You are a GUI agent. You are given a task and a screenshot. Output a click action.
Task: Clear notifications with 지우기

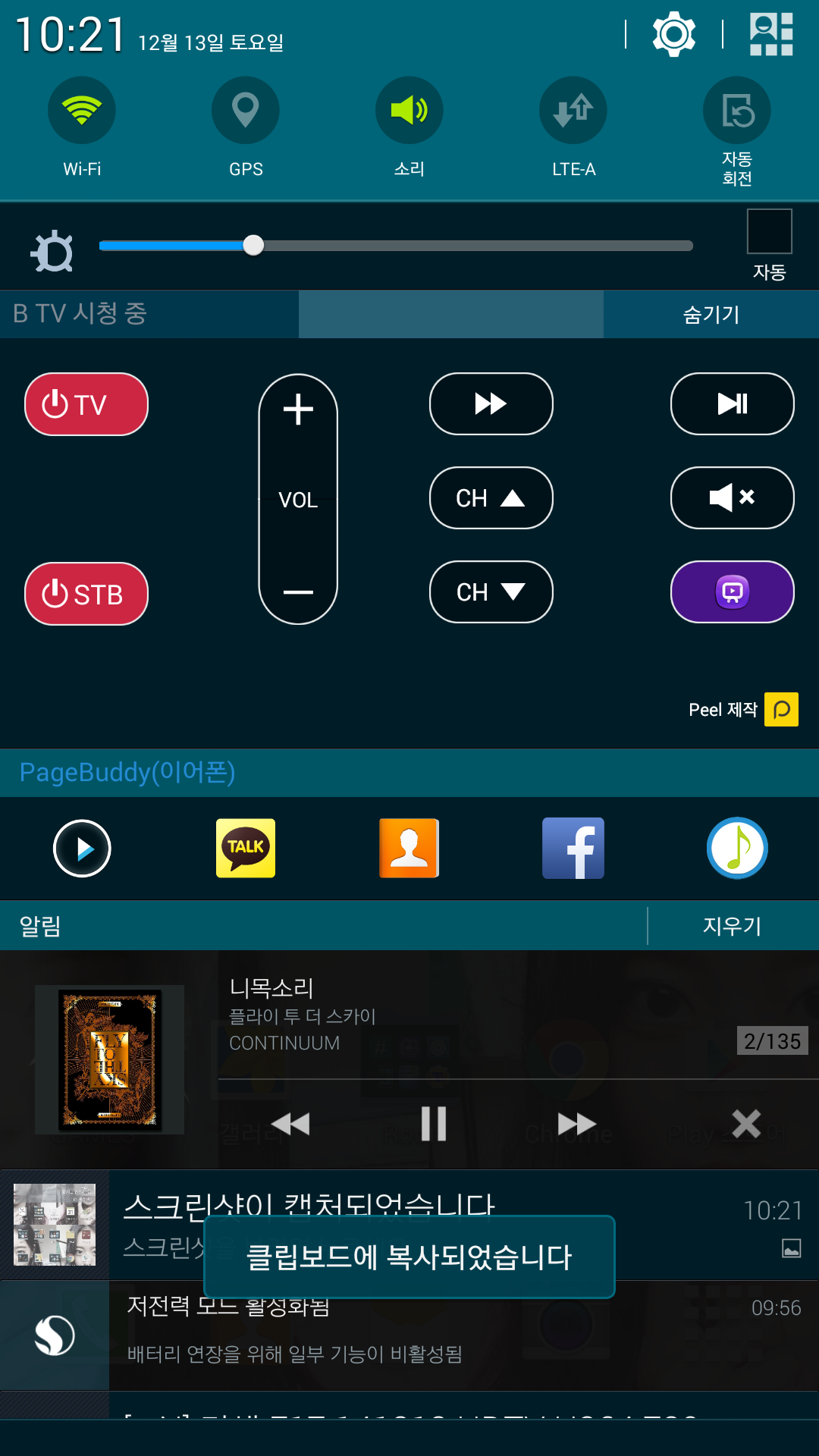[x=732, y=926]
